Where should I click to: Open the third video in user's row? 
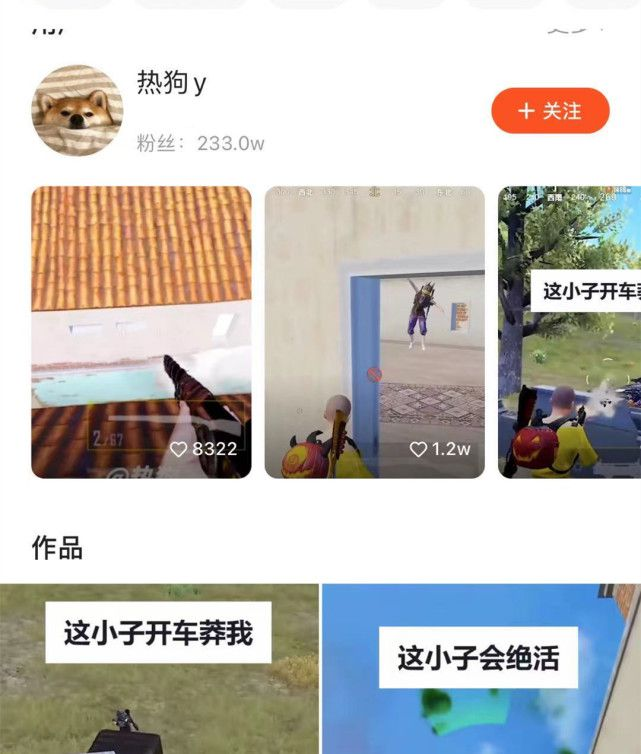click(570, 332)
